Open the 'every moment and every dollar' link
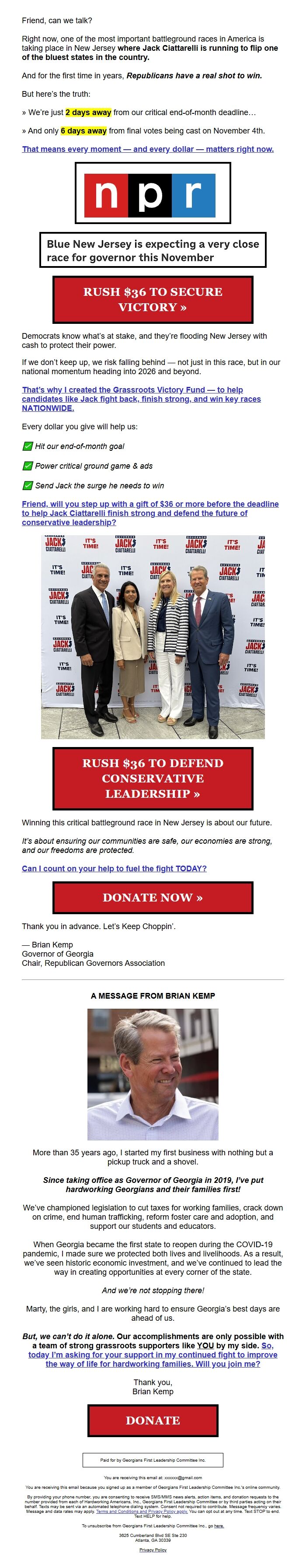 (x=147, y=149)
